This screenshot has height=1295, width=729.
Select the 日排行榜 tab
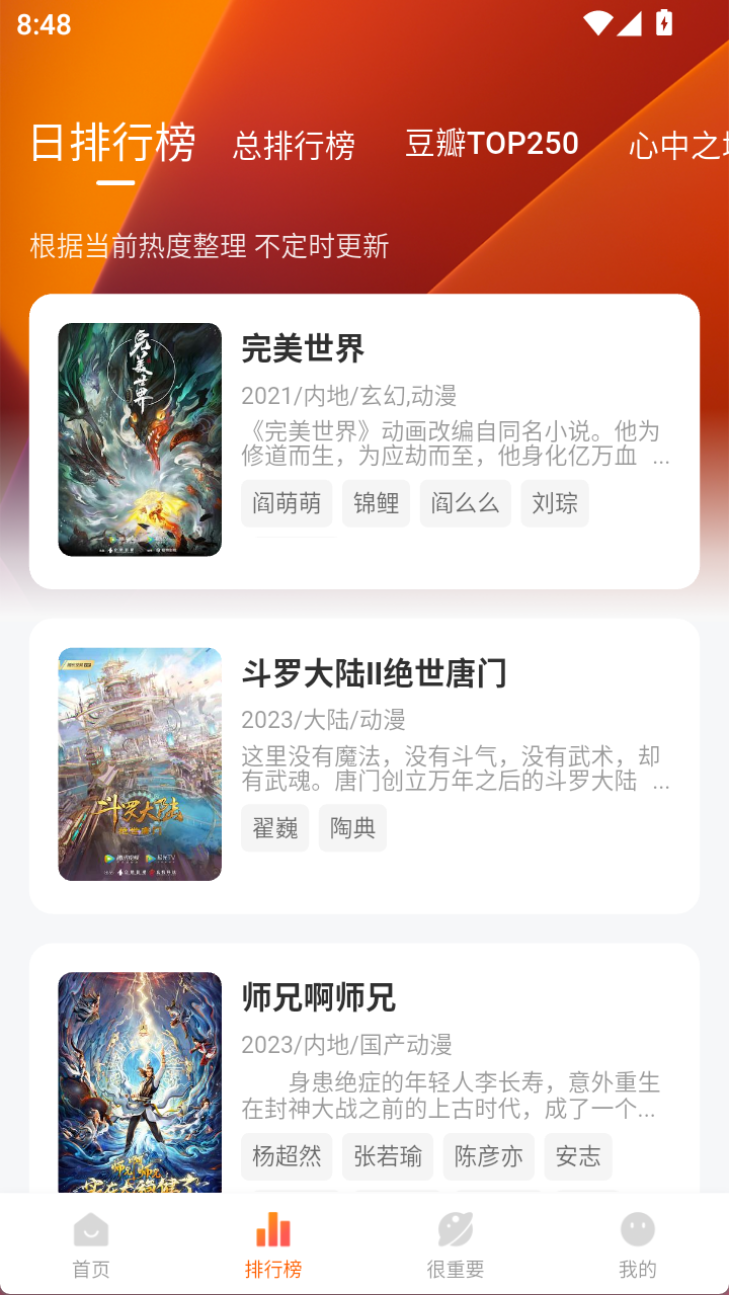click(x=113, y=143)
